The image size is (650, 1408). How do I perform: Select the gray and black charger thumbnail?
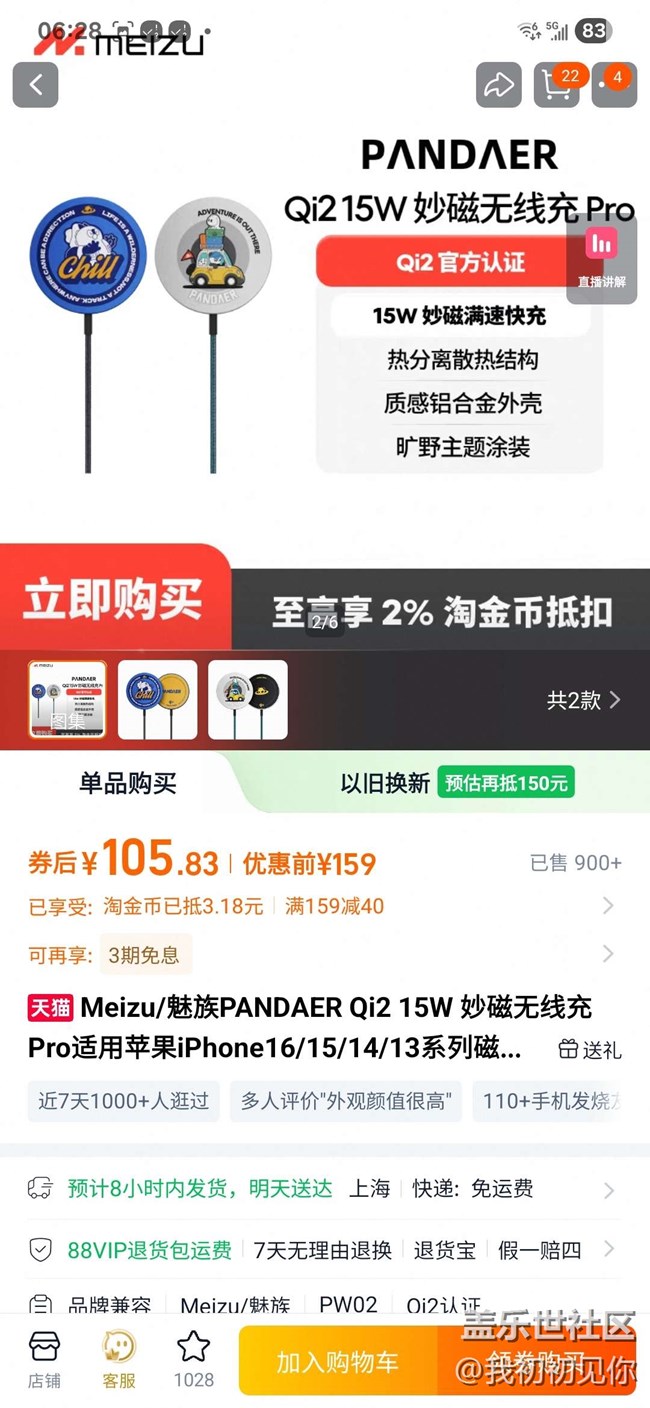coord(247,700)
